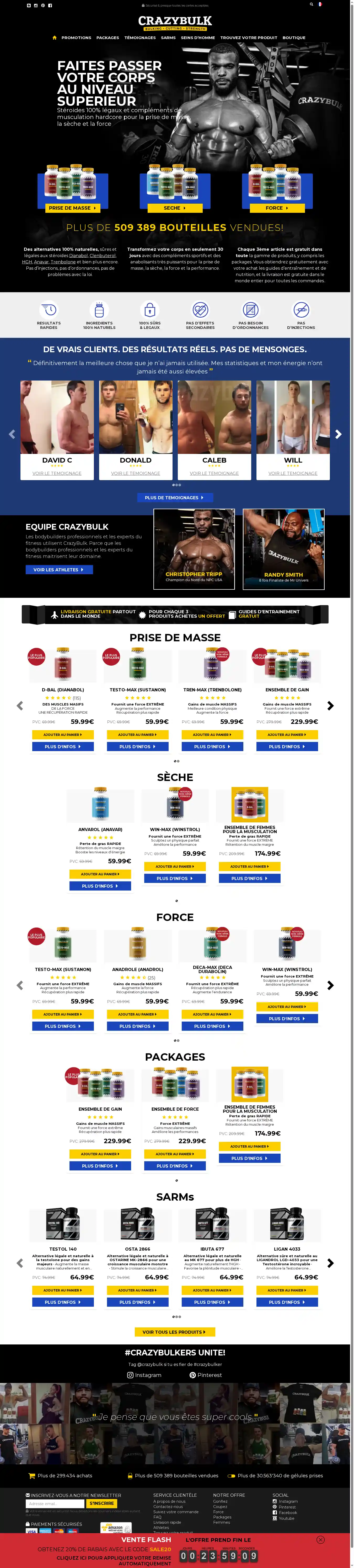354x1568 pixels.
Task: Show next testimonials with the right arrow
Action: point(338,434)
